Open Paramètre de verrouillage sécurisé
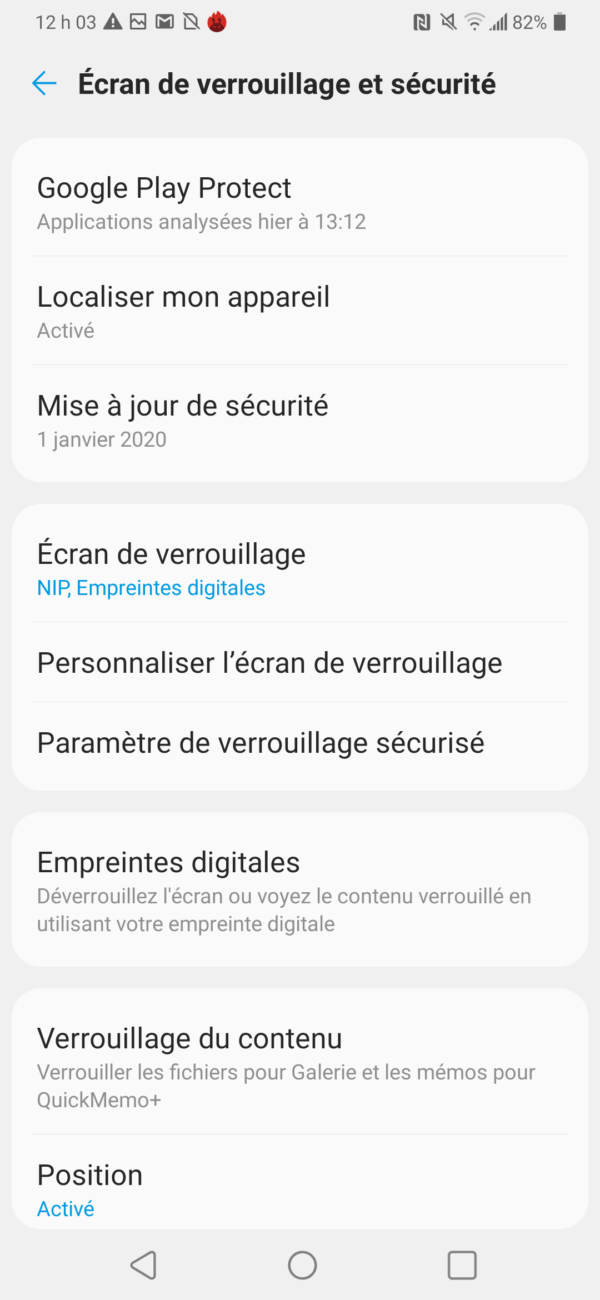This screenshot has height=1300, width=600. (300, 743)
